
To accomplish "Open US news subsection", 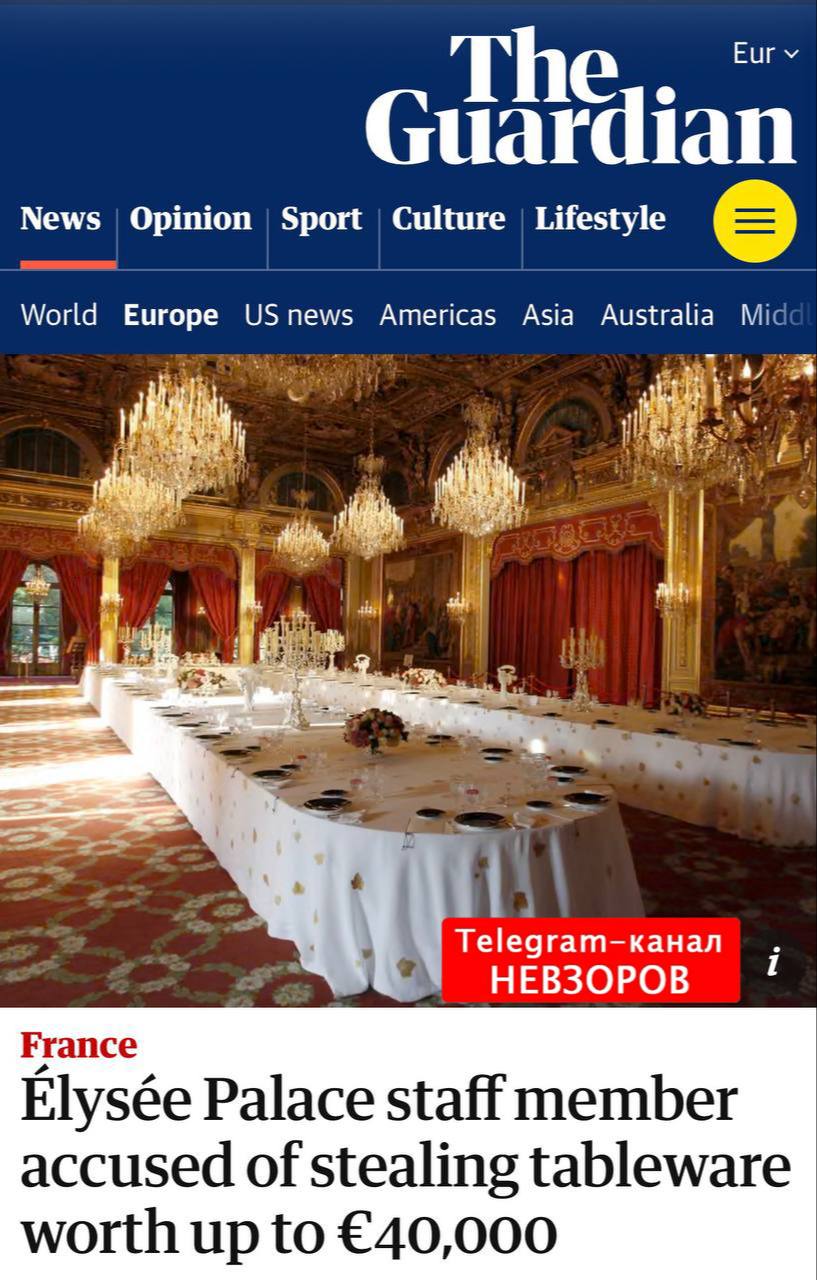I will pyautogui.click(x=298, y=315).
